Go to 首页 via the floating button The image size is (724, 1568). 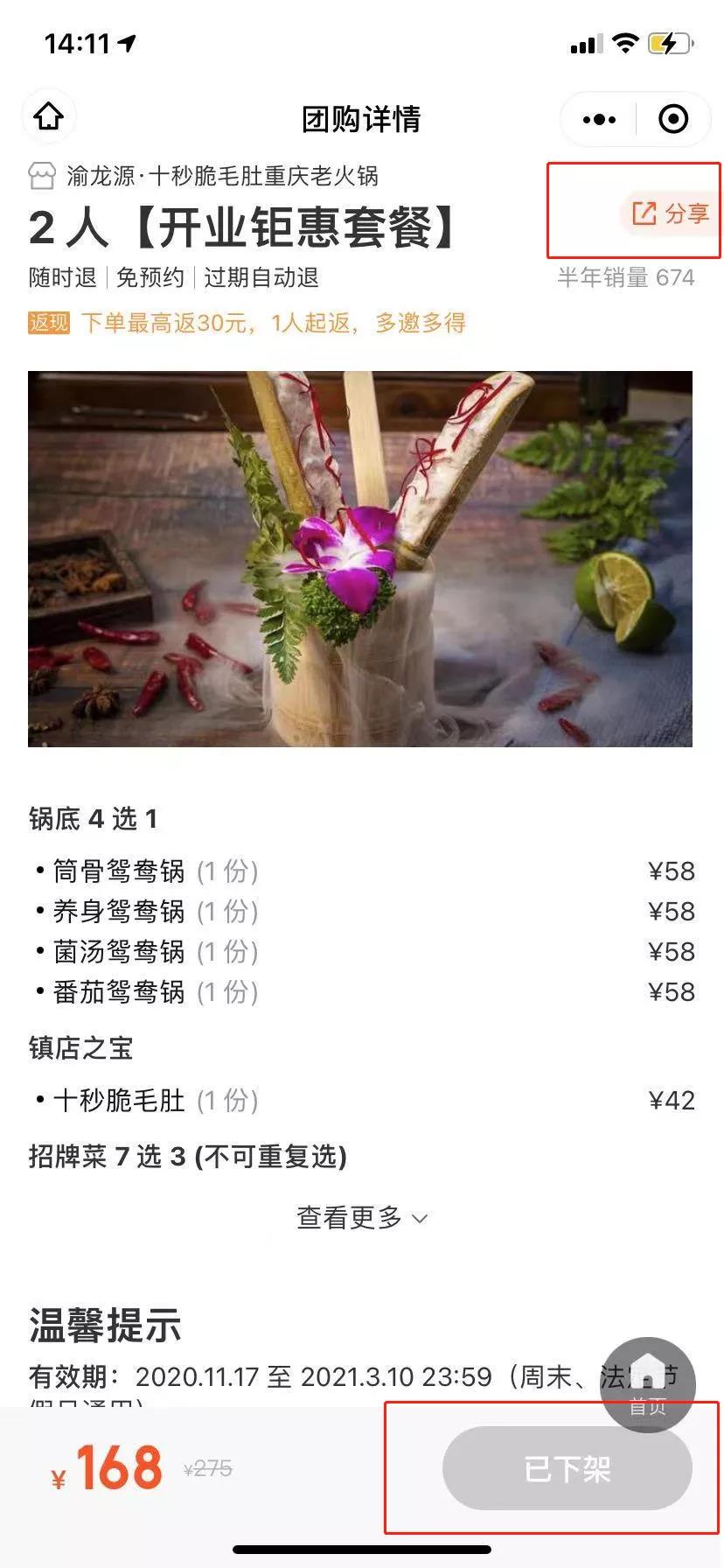(648, 1382)
